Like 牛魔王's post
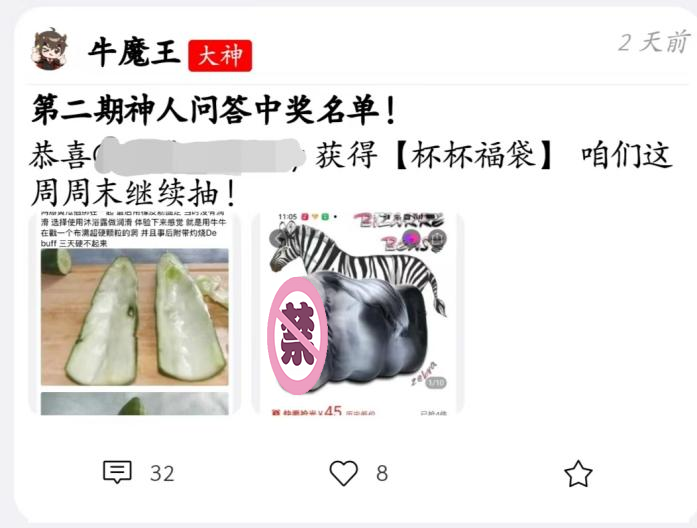Screen dimensions: 697x528 [x=344, y=472]
